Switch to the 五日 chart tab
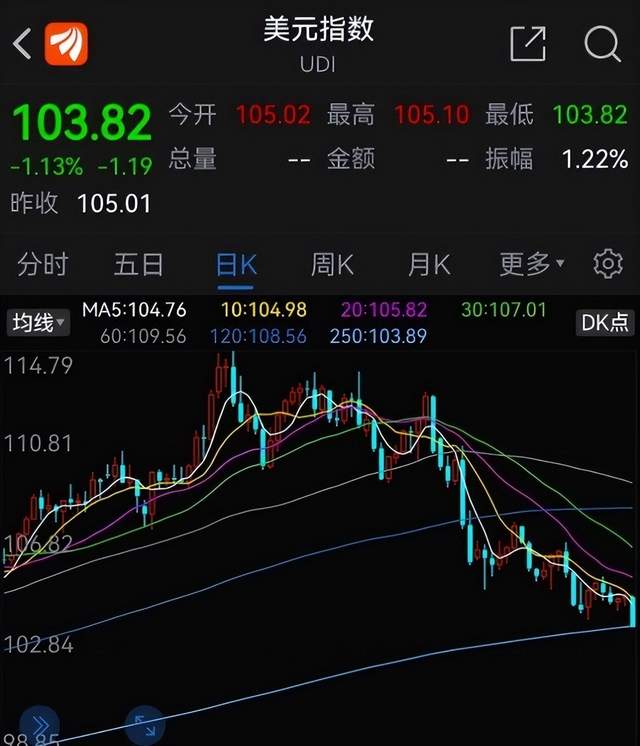 click(138, 264)
